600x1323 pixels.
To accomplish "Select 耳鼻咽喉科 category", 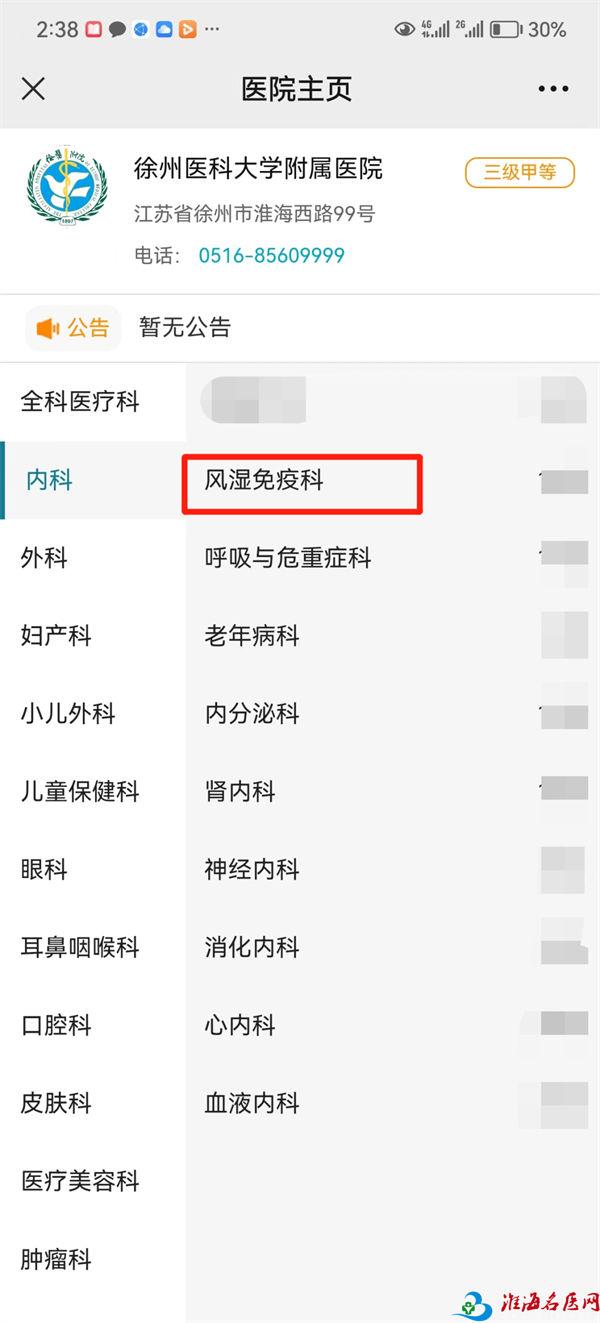I will click(80, 948).
